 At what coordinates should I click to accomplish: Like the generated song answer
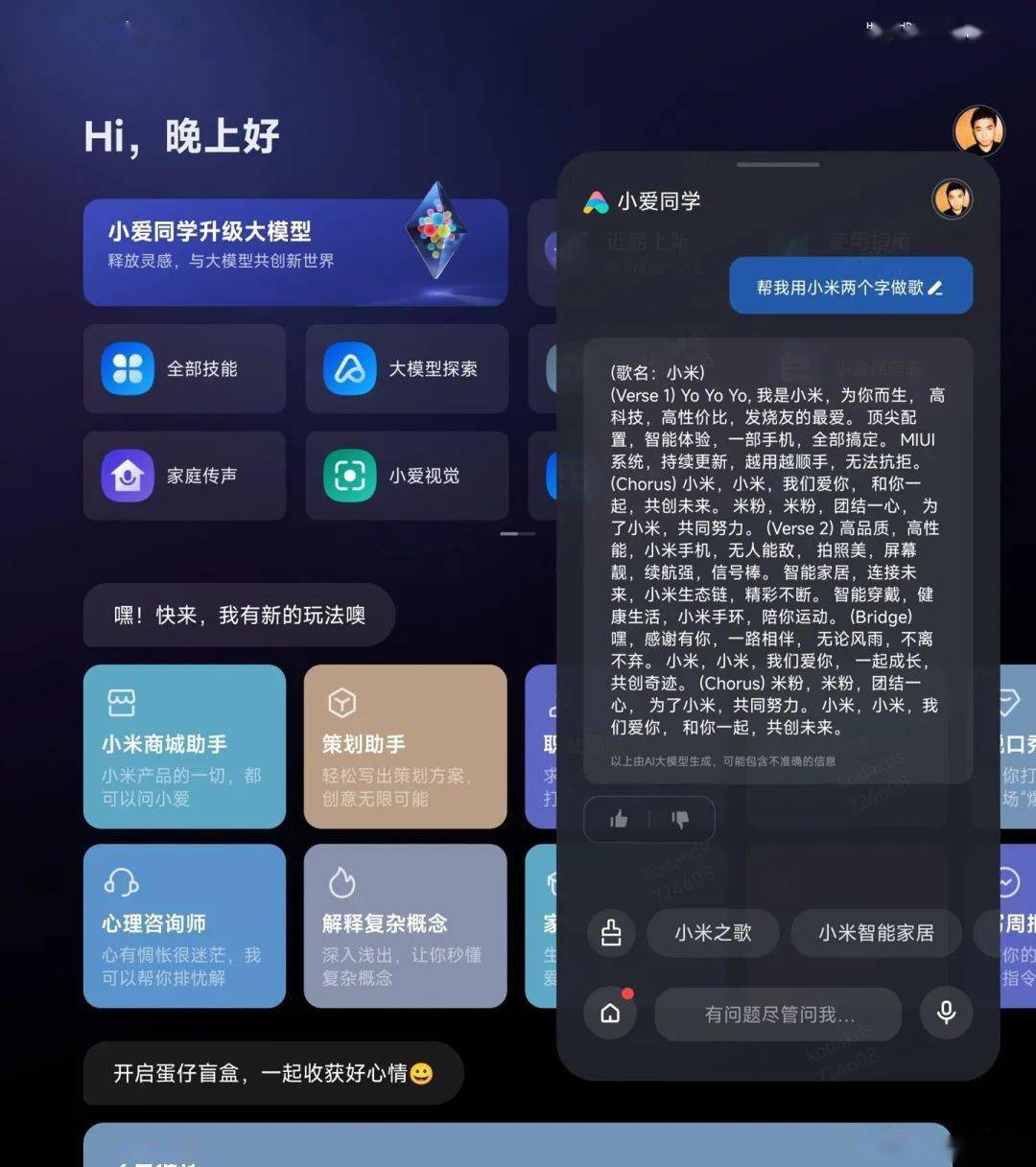click(x=619, y=819)
